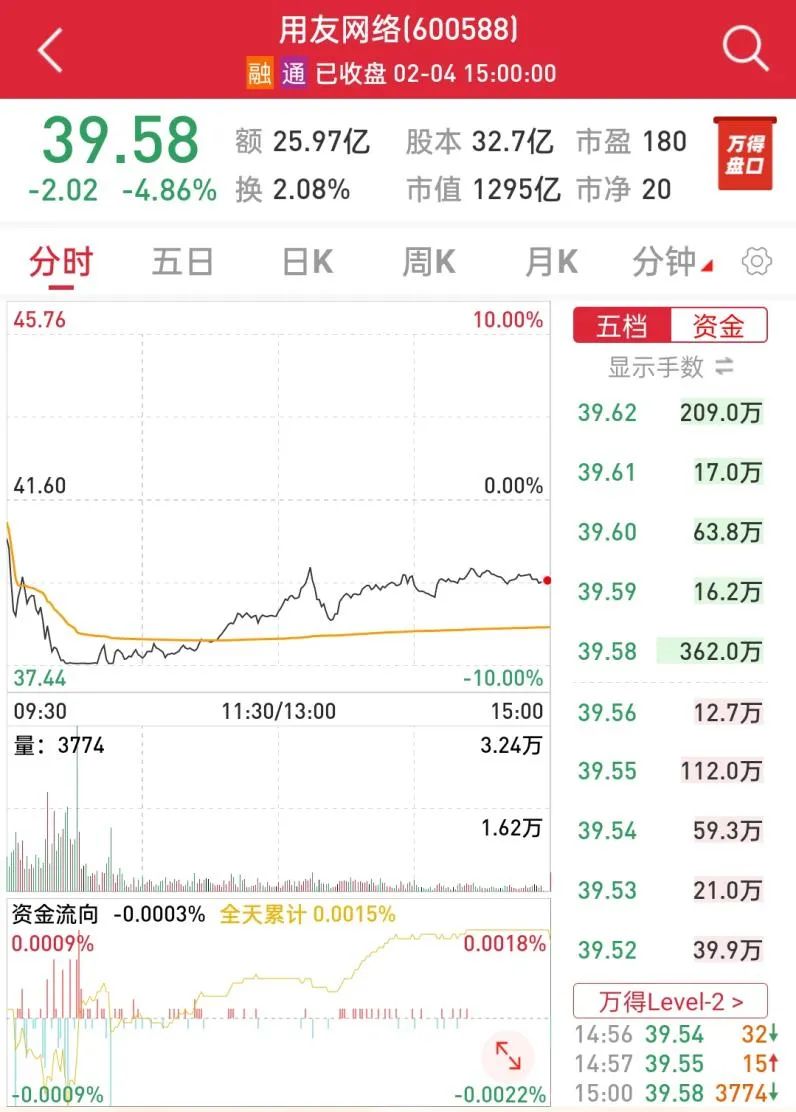Select the 五档 order book tab
The height and width of the screenshot is (1112, 796).
[x=621, y=326]
